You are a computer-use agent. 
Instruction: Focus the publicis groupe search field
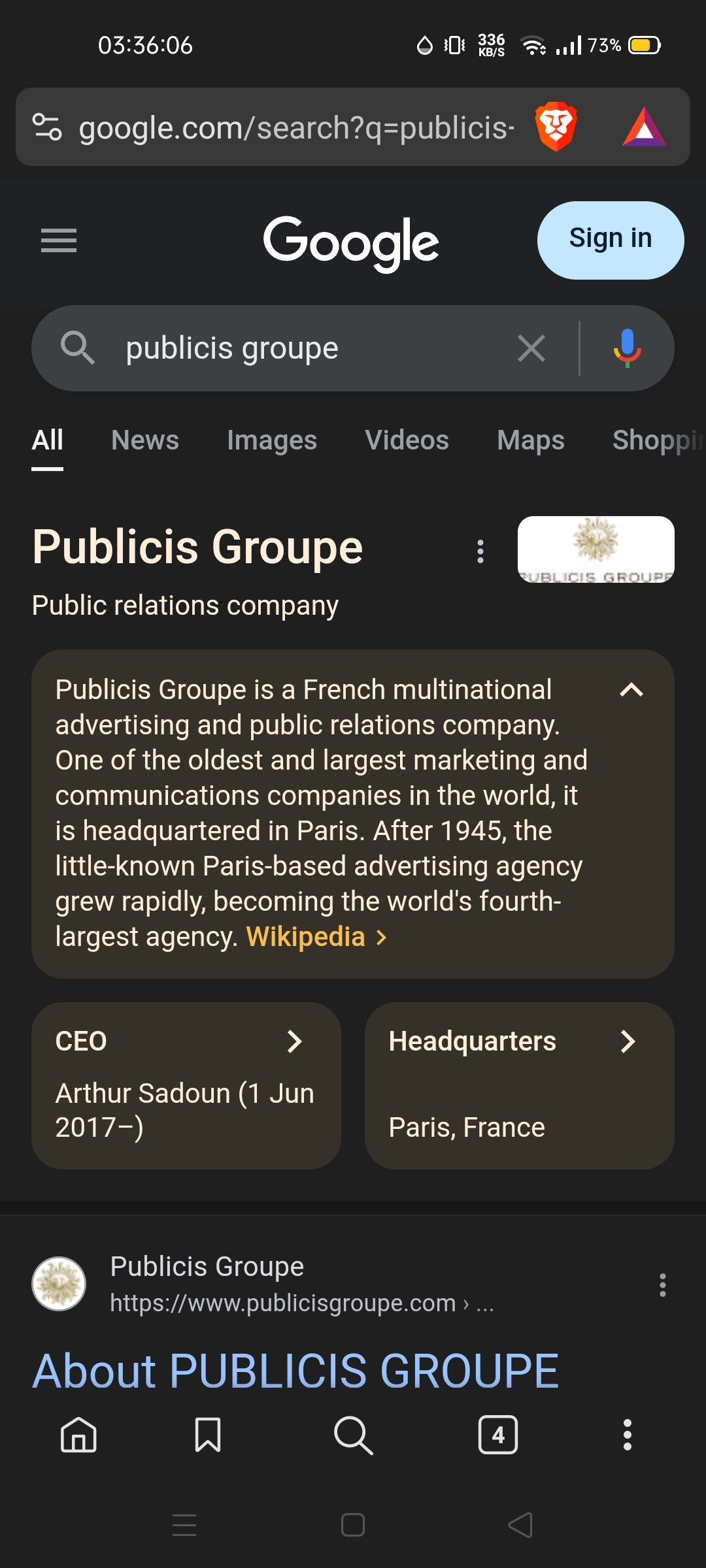[x=307, y=348]
